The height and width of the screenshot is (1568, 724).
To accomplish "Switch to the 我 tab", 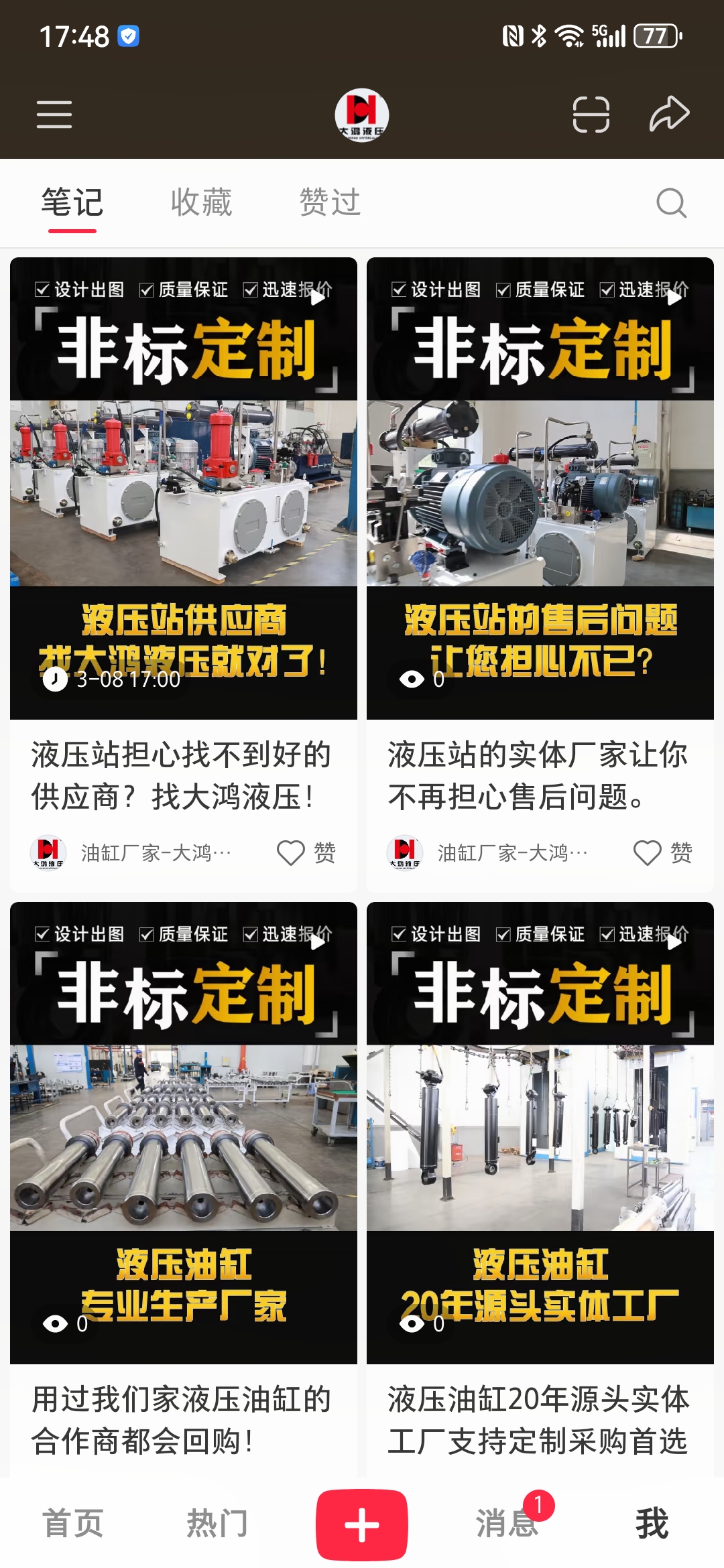I will point(652,1524).
